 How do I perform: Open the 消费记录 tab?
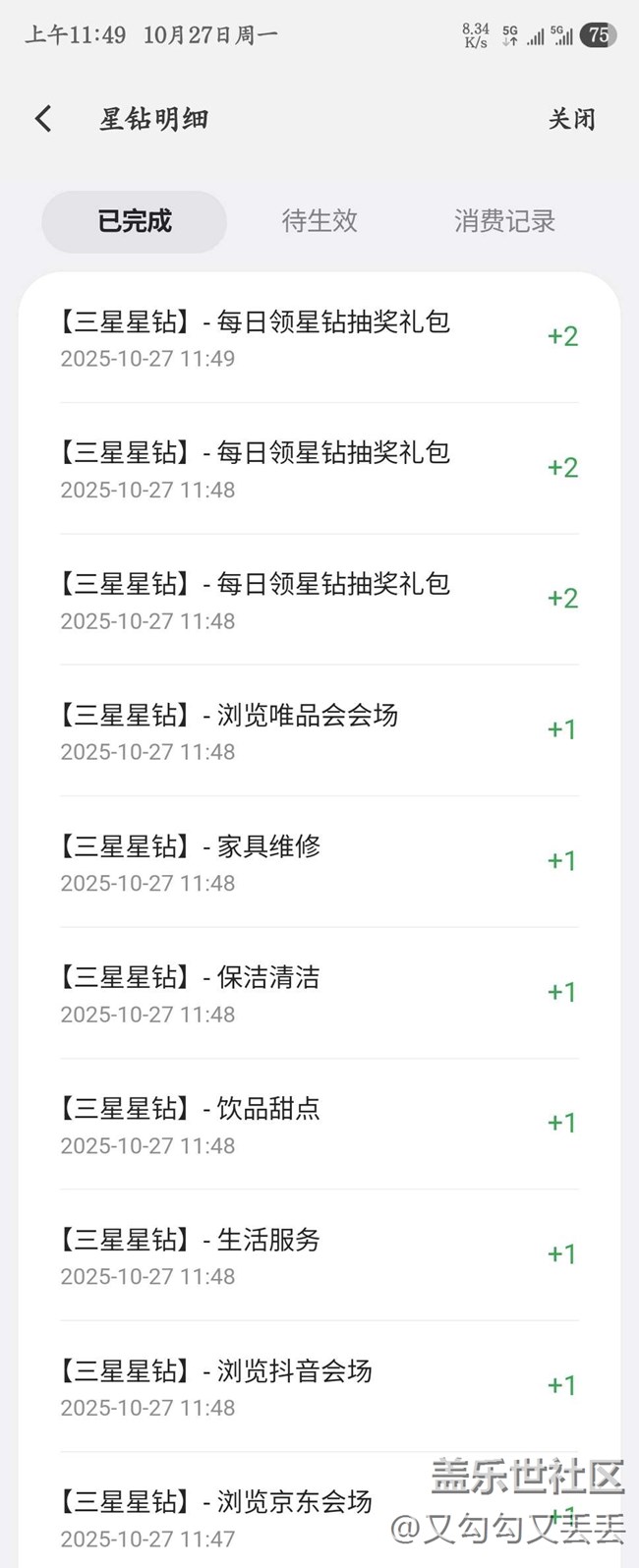(x=504, y=221)
